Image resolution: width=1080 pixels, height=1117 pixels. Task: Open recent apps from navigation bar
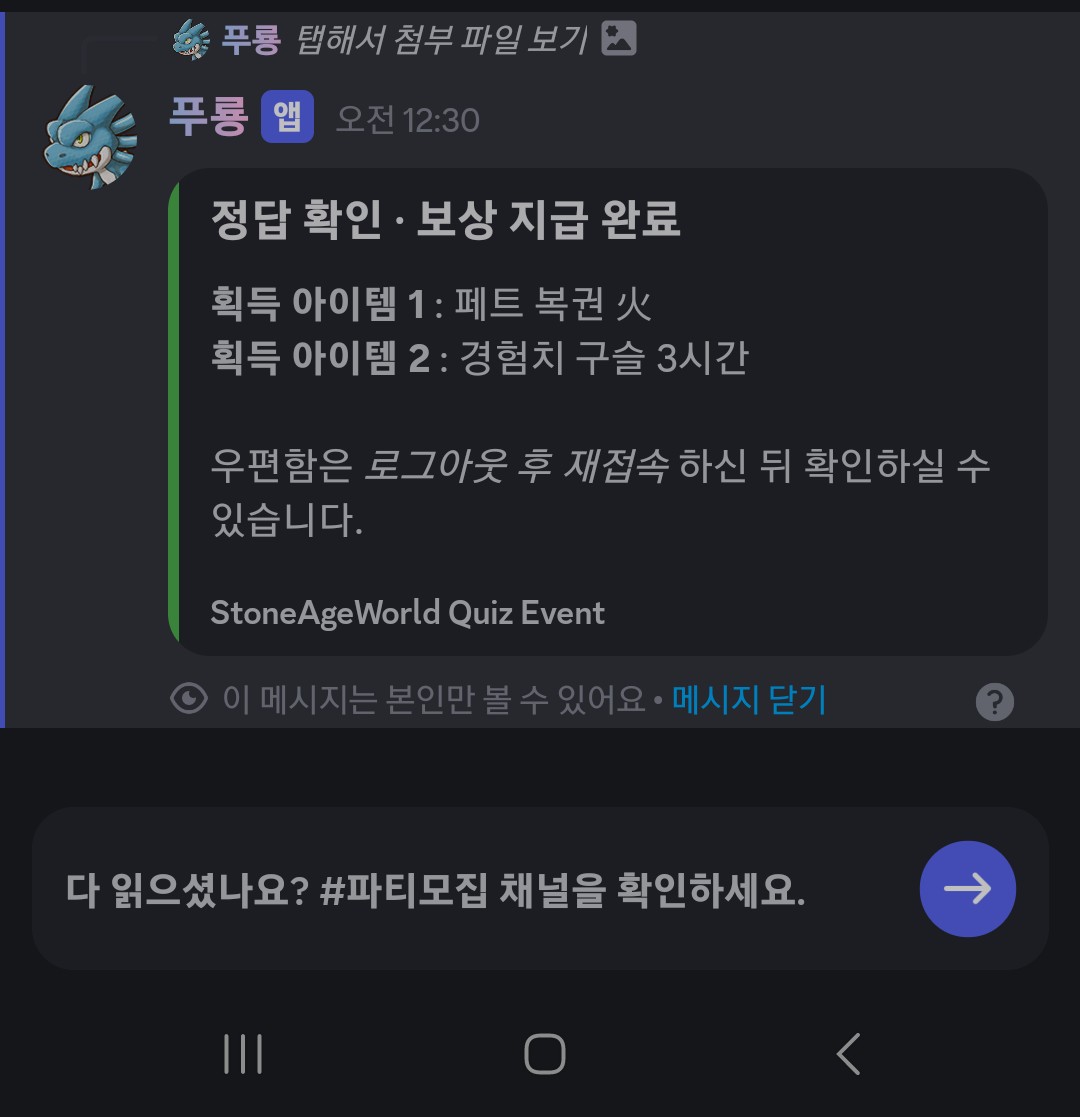(243, 1054)
